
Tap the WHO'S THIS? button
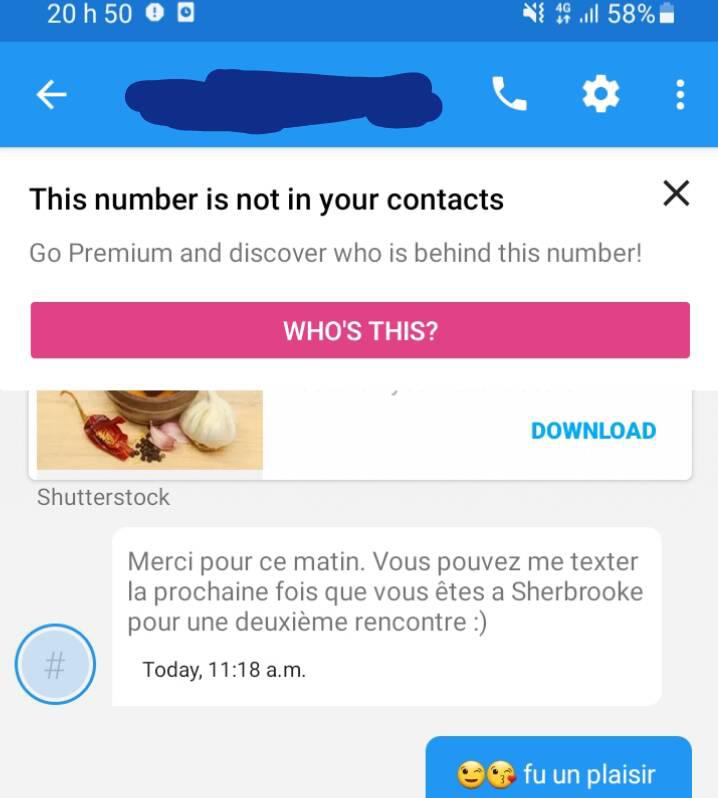[360, 330]
